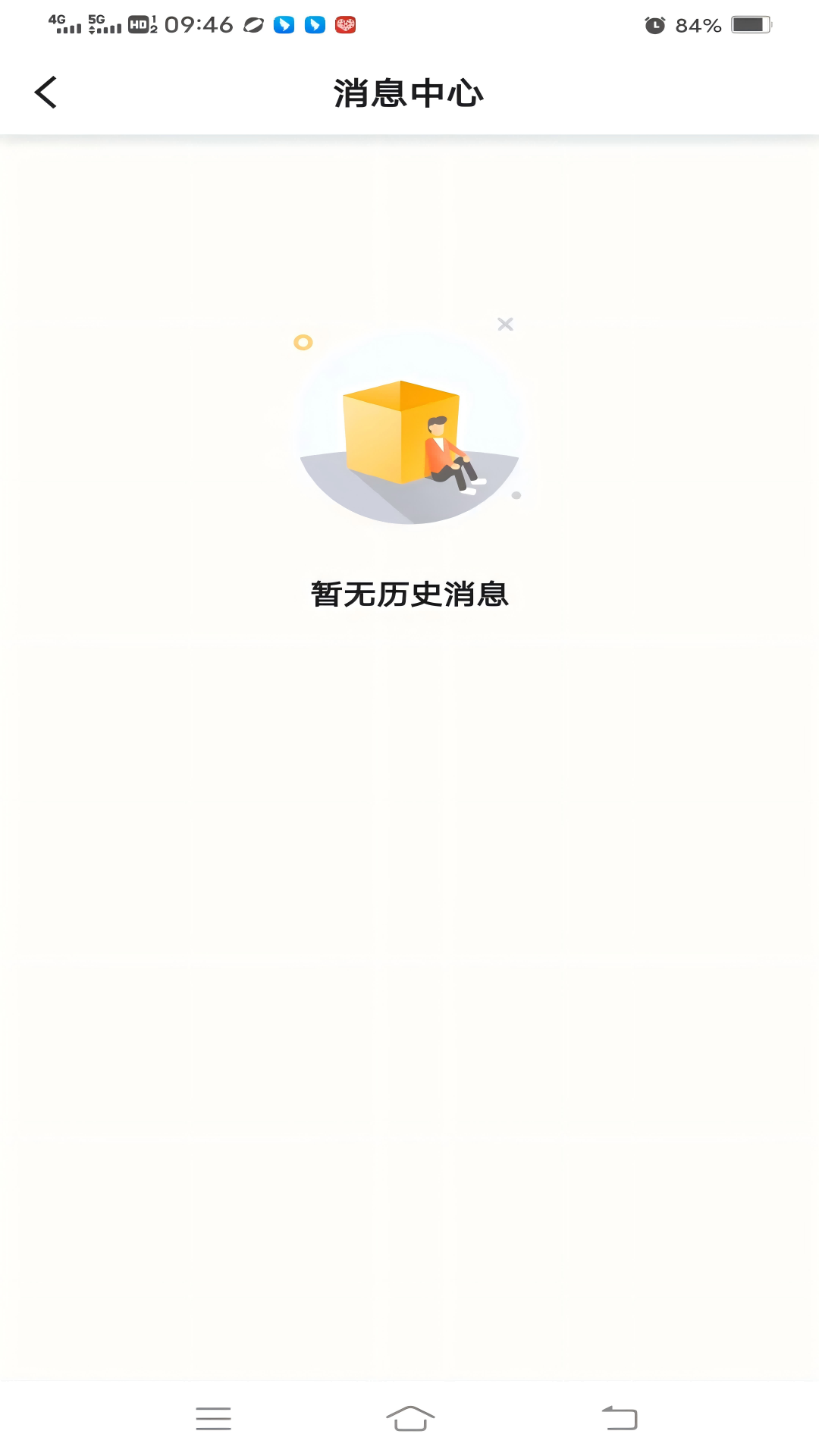Tap the back arrow to exit 消息中心
Image resolution: width=819 pixels, height=1456 pixels.
(45, 92)
